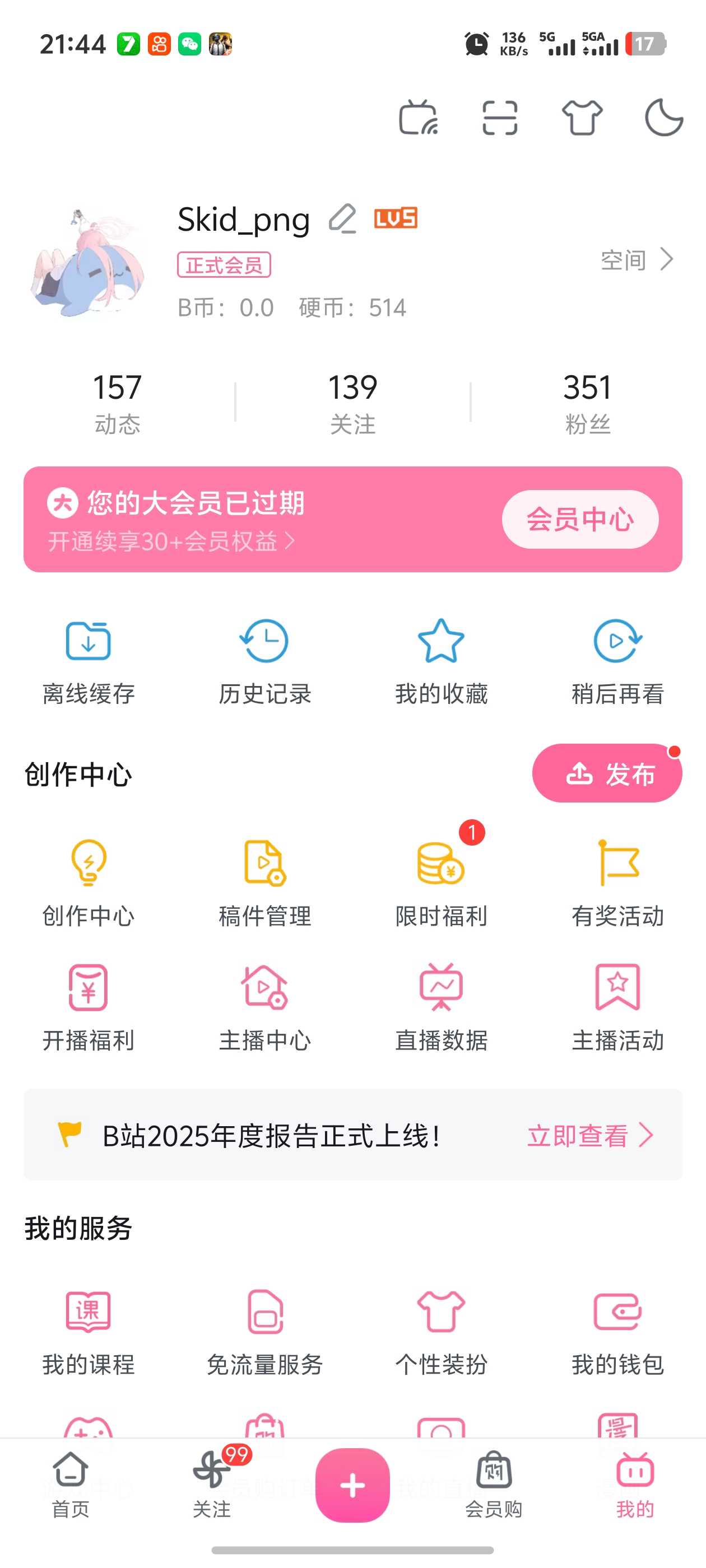Open 我的收藏 favorites
Viewport: 706px width, 1568px height.
click(x=441, y=661)
